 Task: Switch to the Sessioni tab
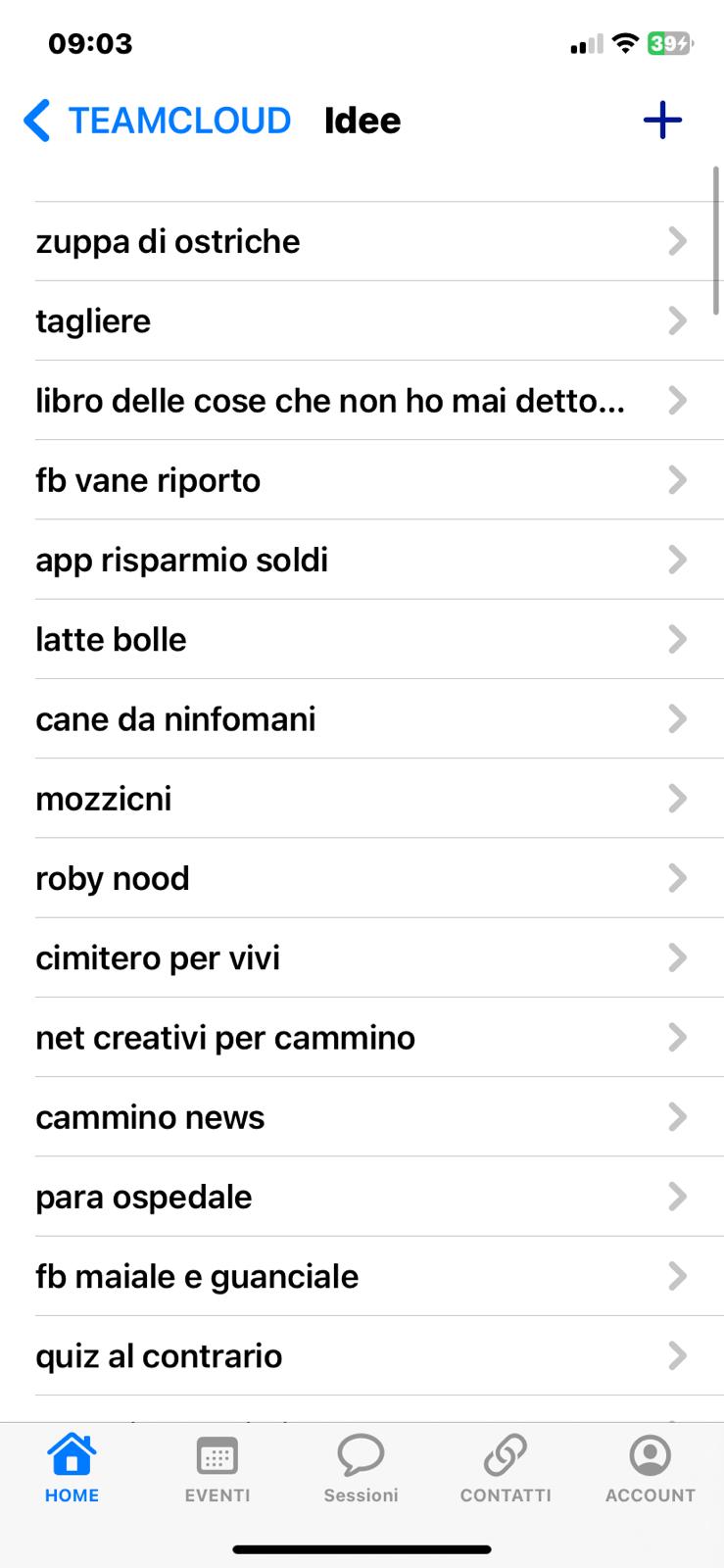coord(362,1469)
